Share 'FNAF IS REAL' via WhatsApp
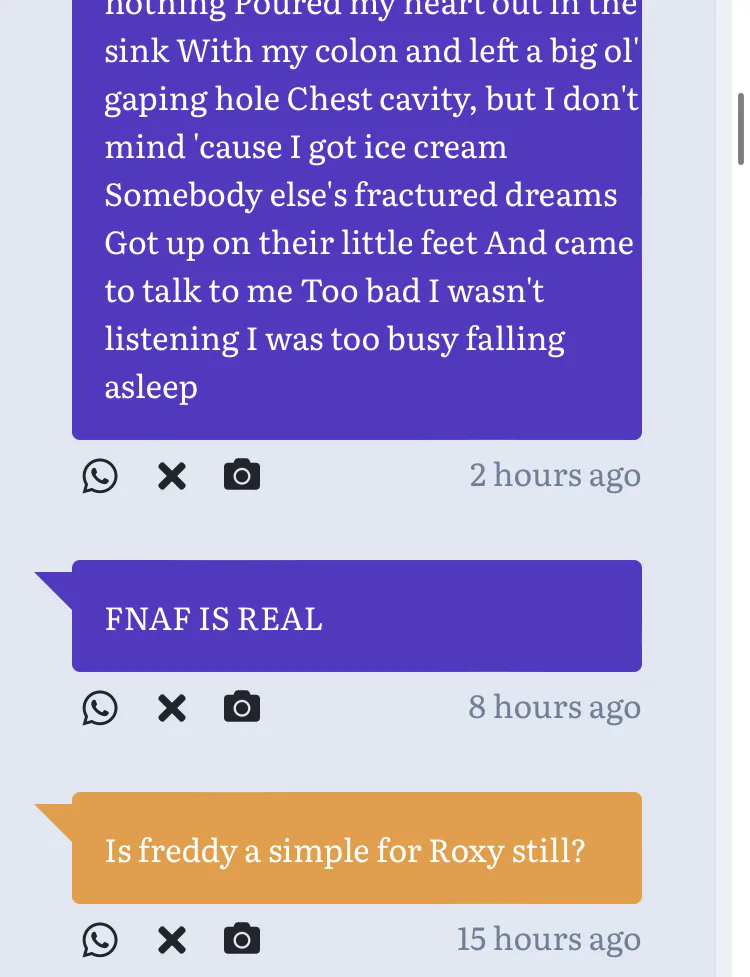 [100, 708]
